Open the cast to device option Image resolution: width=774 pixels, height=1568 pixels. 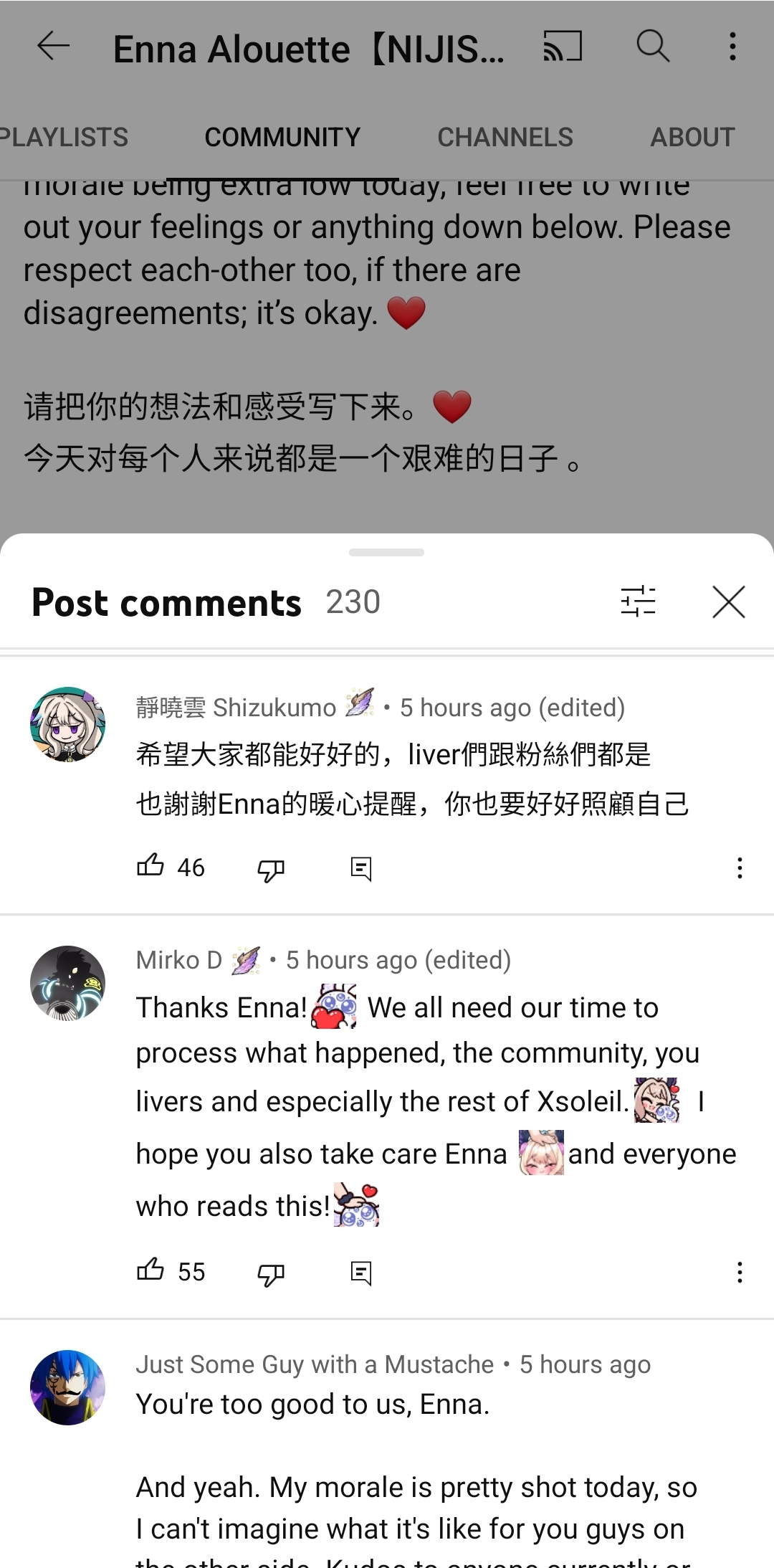[x=562, y=47]
